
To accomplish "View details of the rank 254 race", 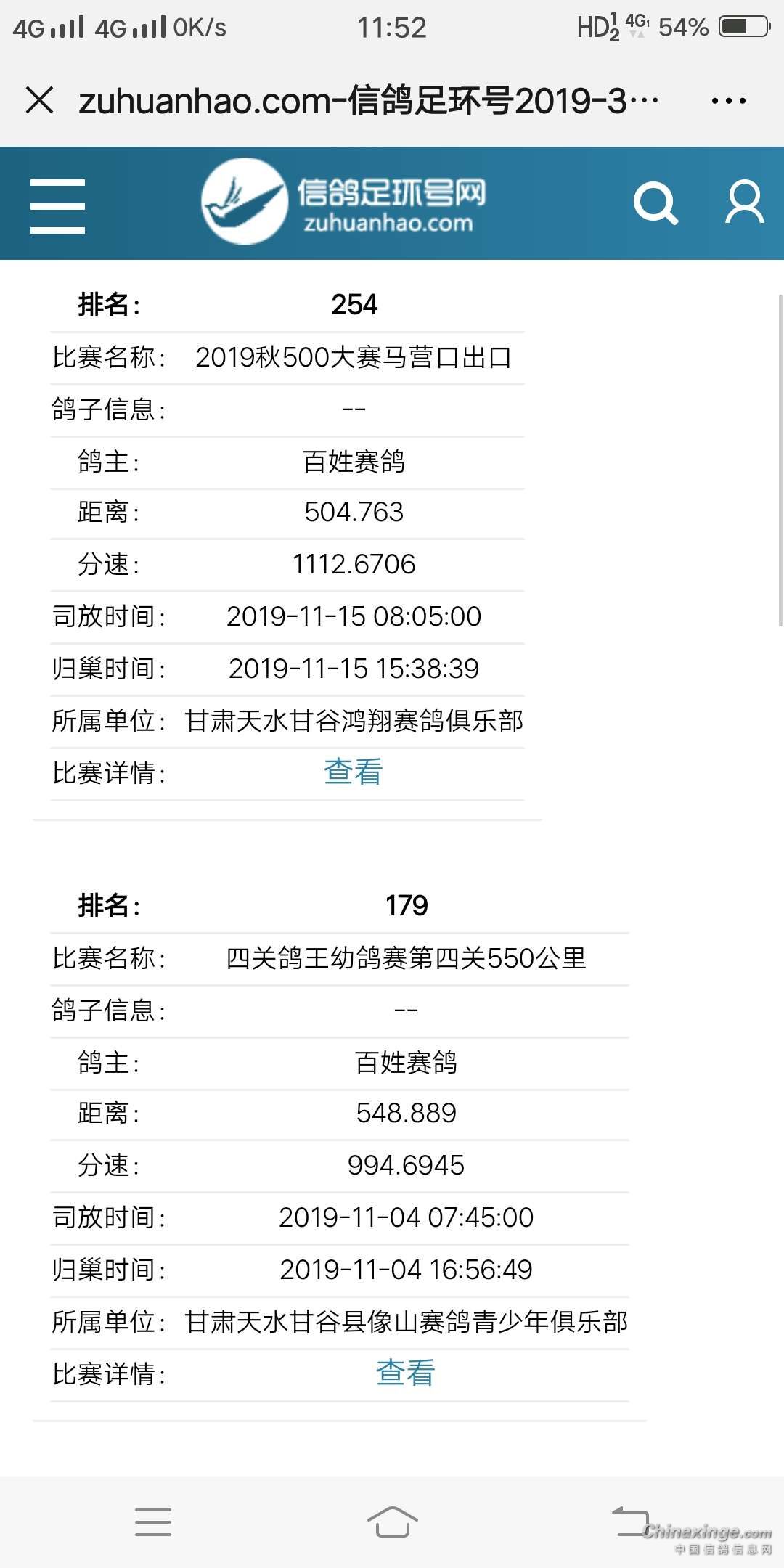I will click(x=353, y=772).
